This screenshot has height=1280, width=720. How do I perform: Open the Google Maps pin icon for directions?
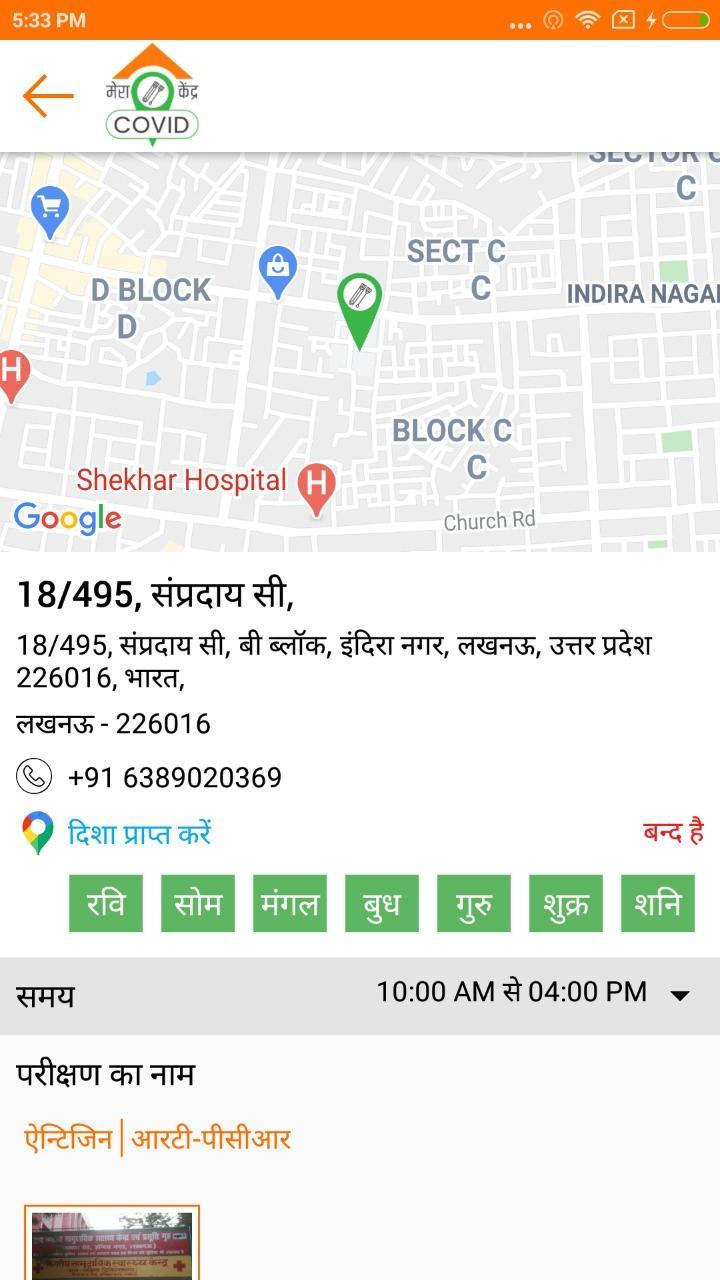(36, 832)
